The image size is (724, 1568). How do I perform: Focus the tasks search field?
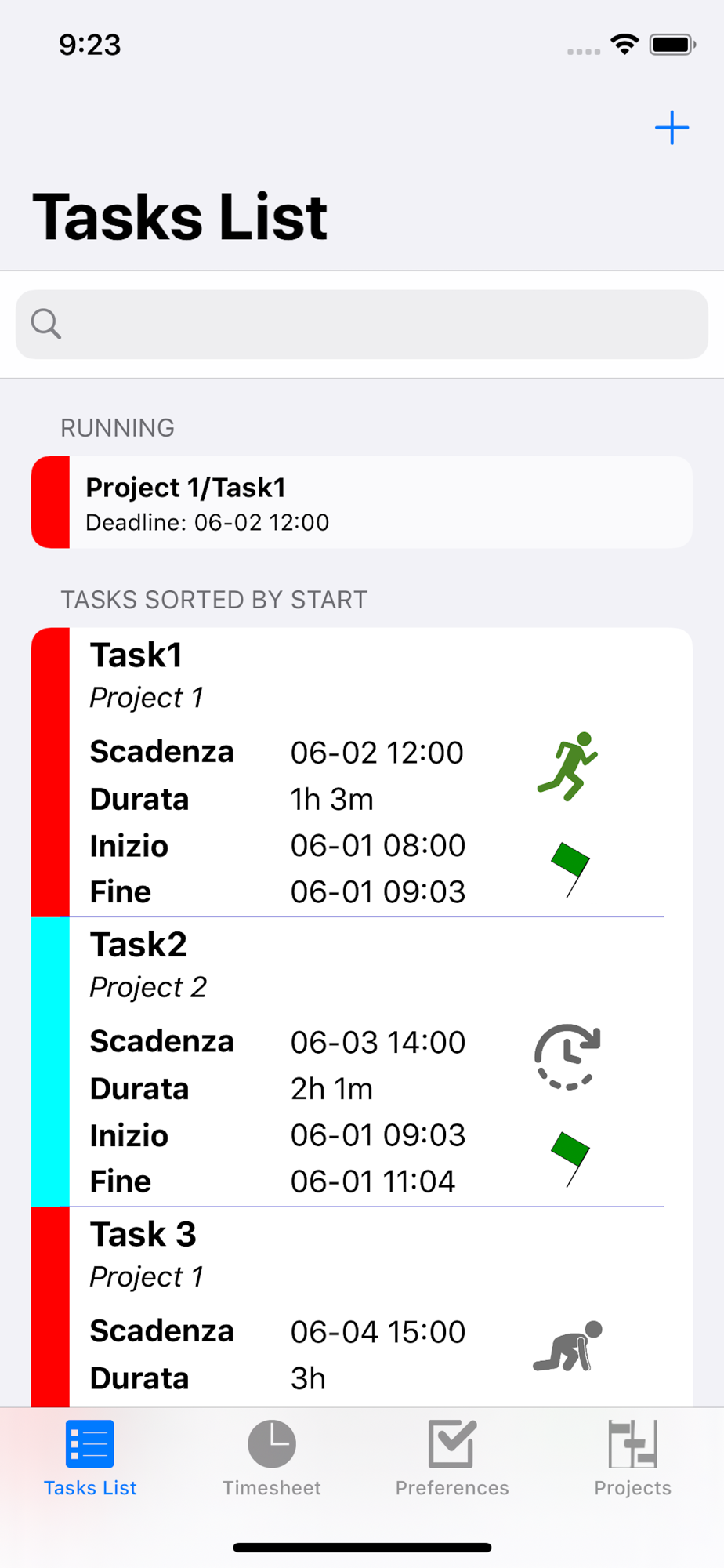(362, 324)
